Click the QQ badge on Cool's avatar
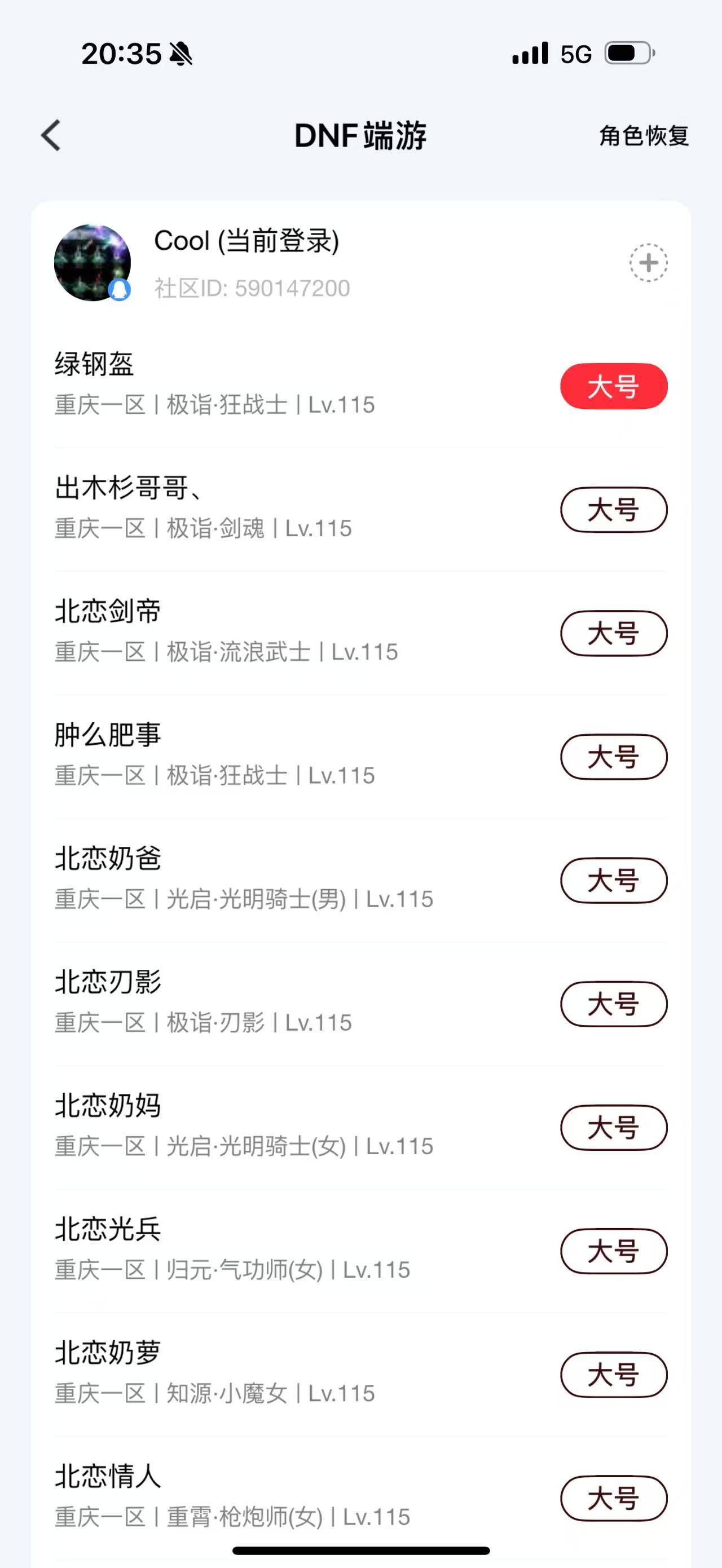This screenshot has height=1568, width=722. click(x=120, y=290)
